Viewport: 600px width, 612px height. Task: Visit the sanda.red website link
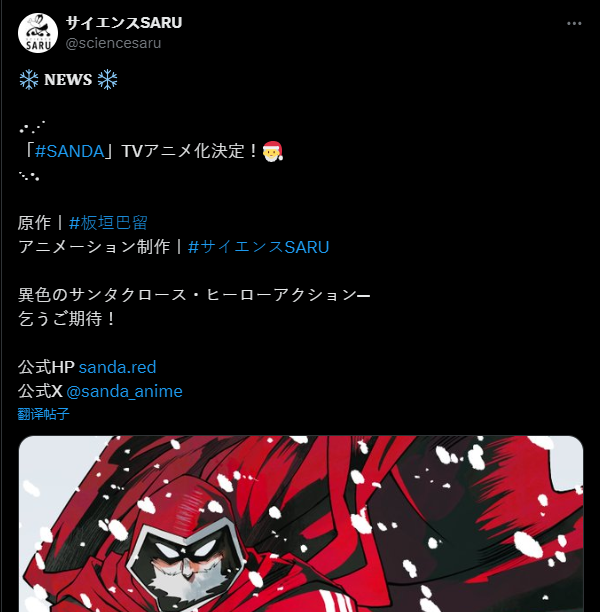tap(117, 367)
